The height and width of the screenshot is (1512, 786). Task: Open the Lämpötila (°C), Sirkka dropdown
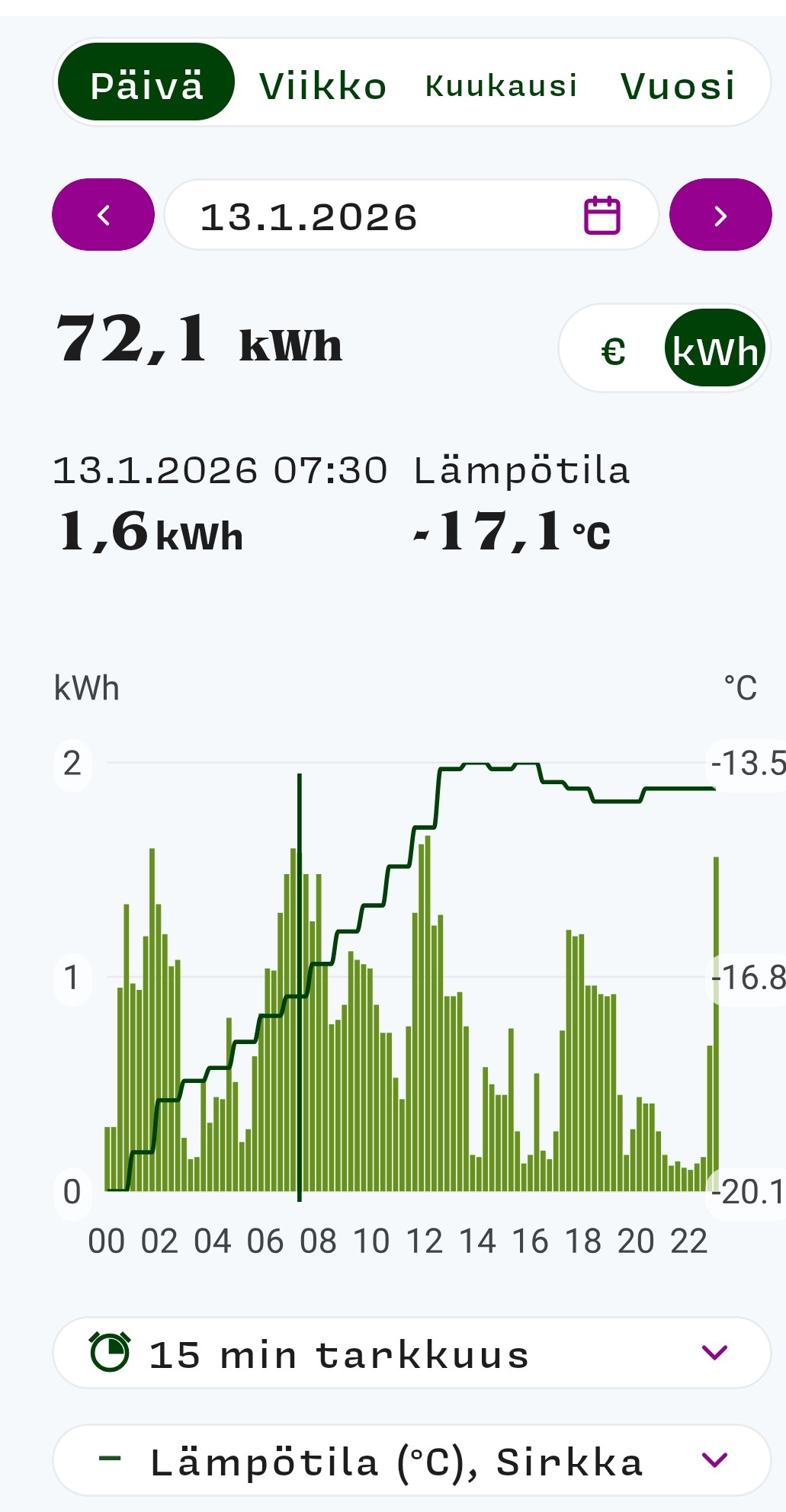(x=411, y=1461)
